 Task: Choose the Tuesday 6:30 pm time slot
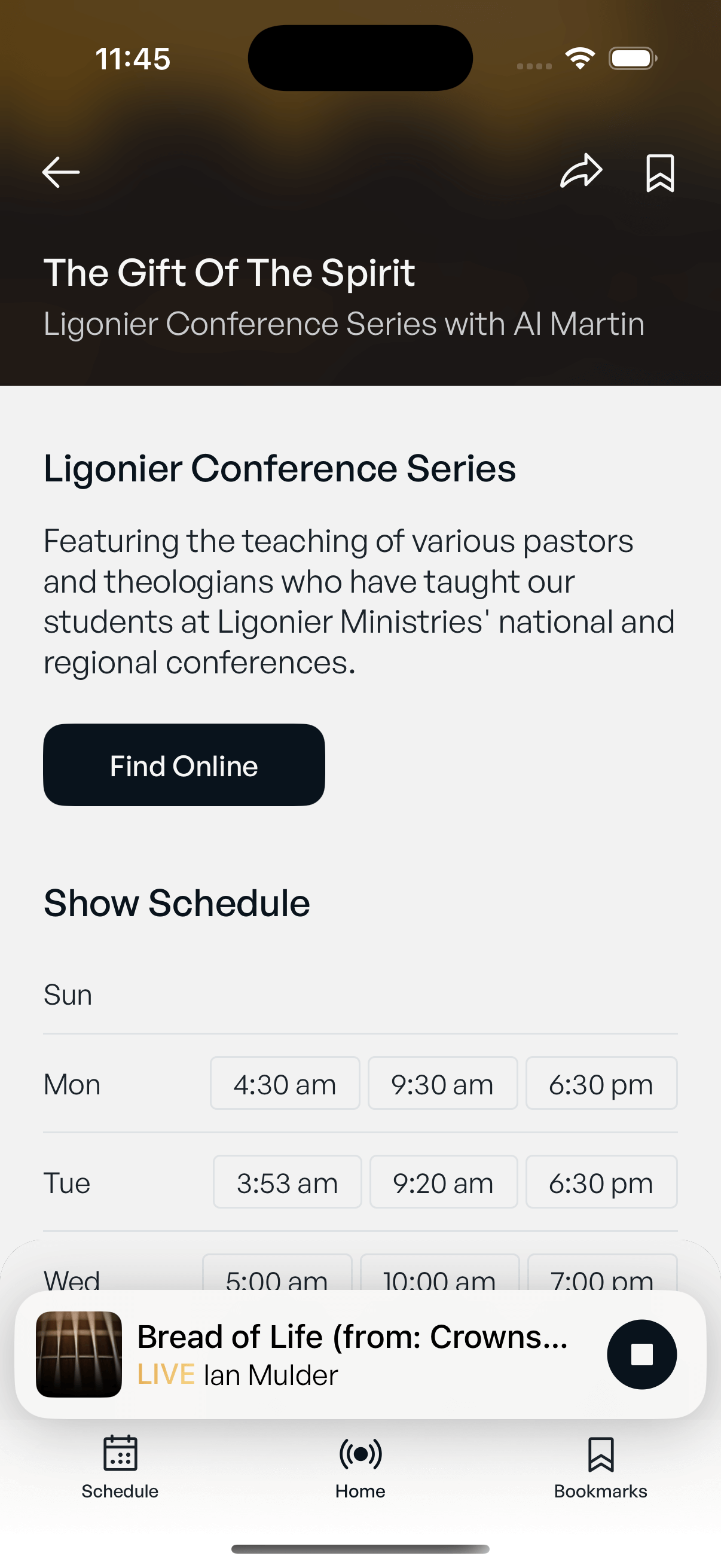click(x=601, y=1182)
